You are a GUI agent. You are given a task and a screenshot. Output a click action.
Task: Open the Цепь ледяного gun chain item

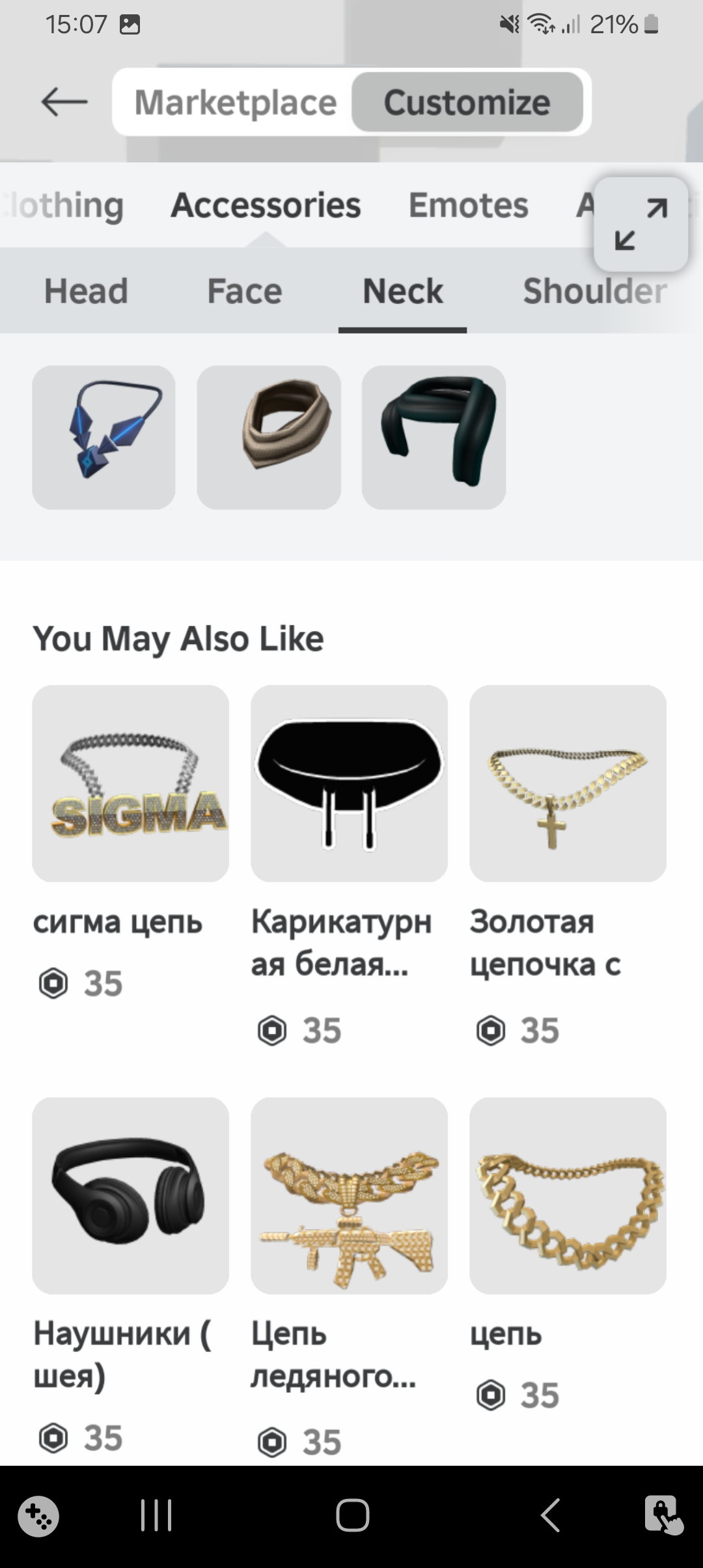point(349,1196)
